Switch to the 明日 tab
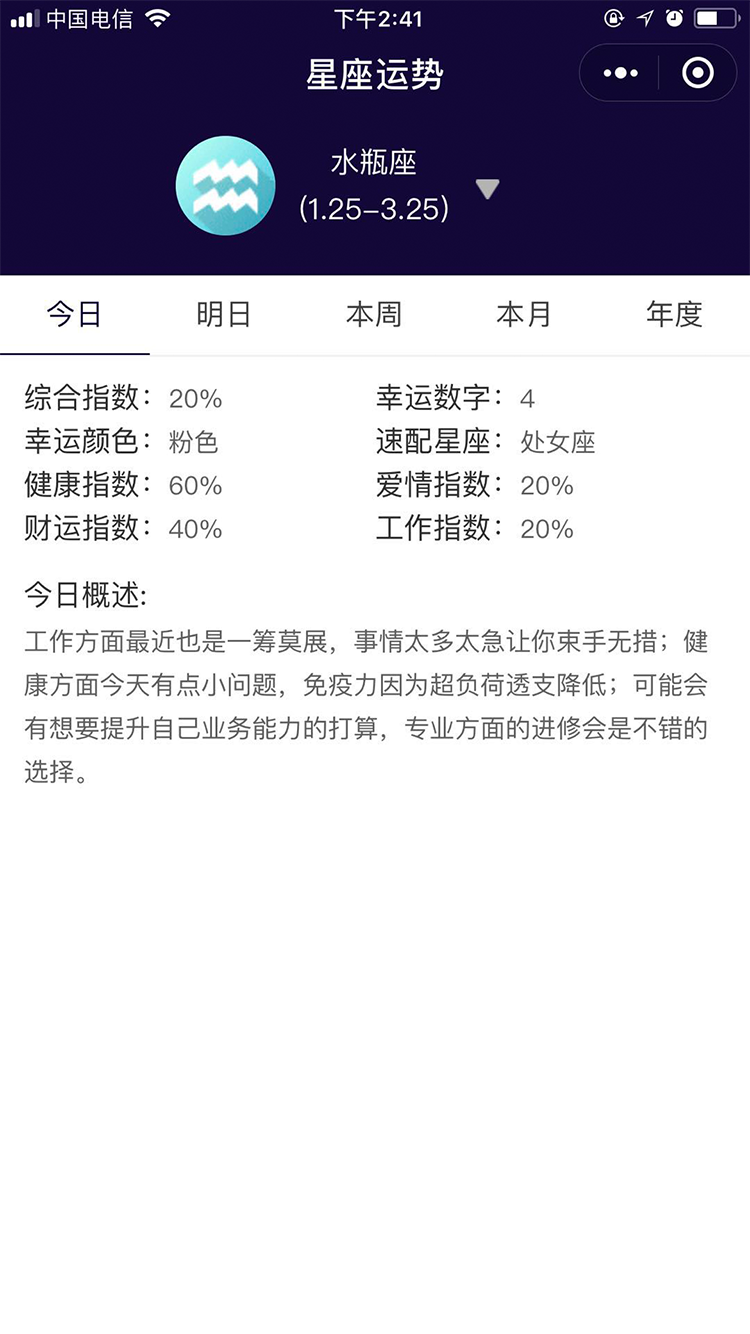This screenshot has width=750, height=1334. tap(224, 315)
